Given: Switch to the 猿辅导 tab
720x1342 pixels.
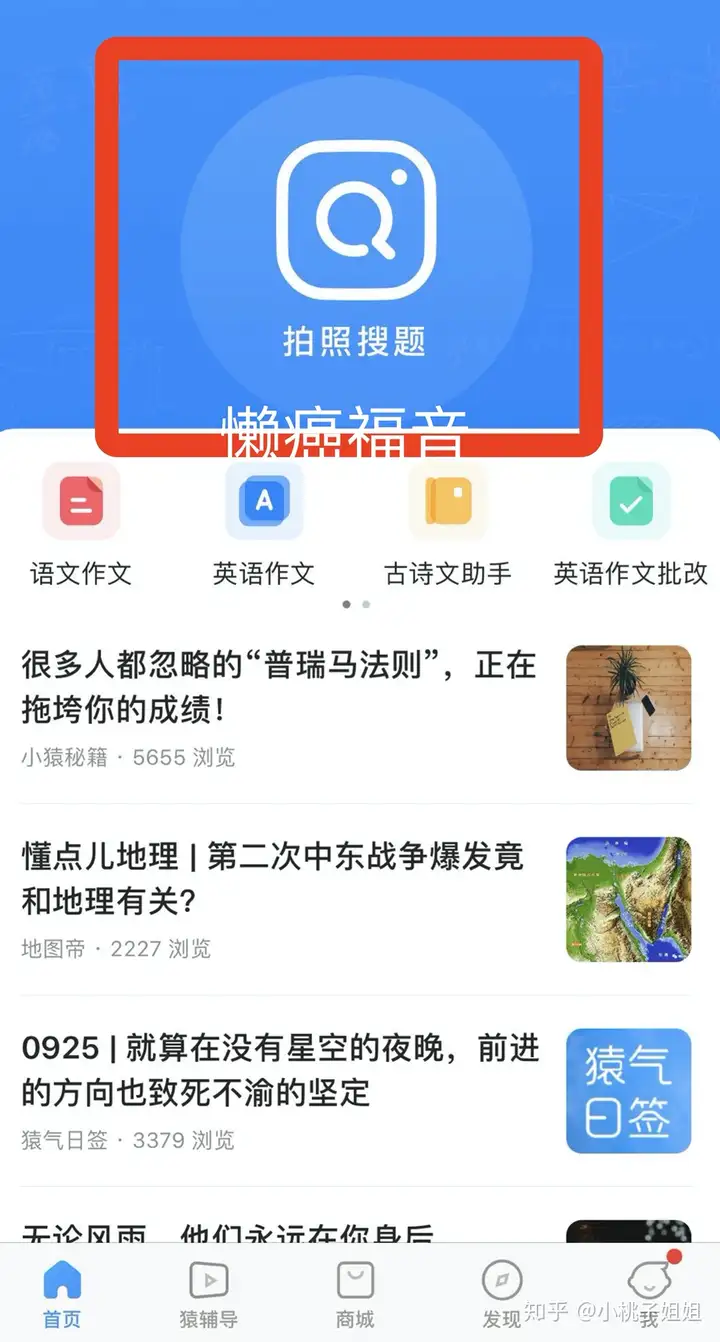Looking at the screenshot, I should click(208, 1293).
